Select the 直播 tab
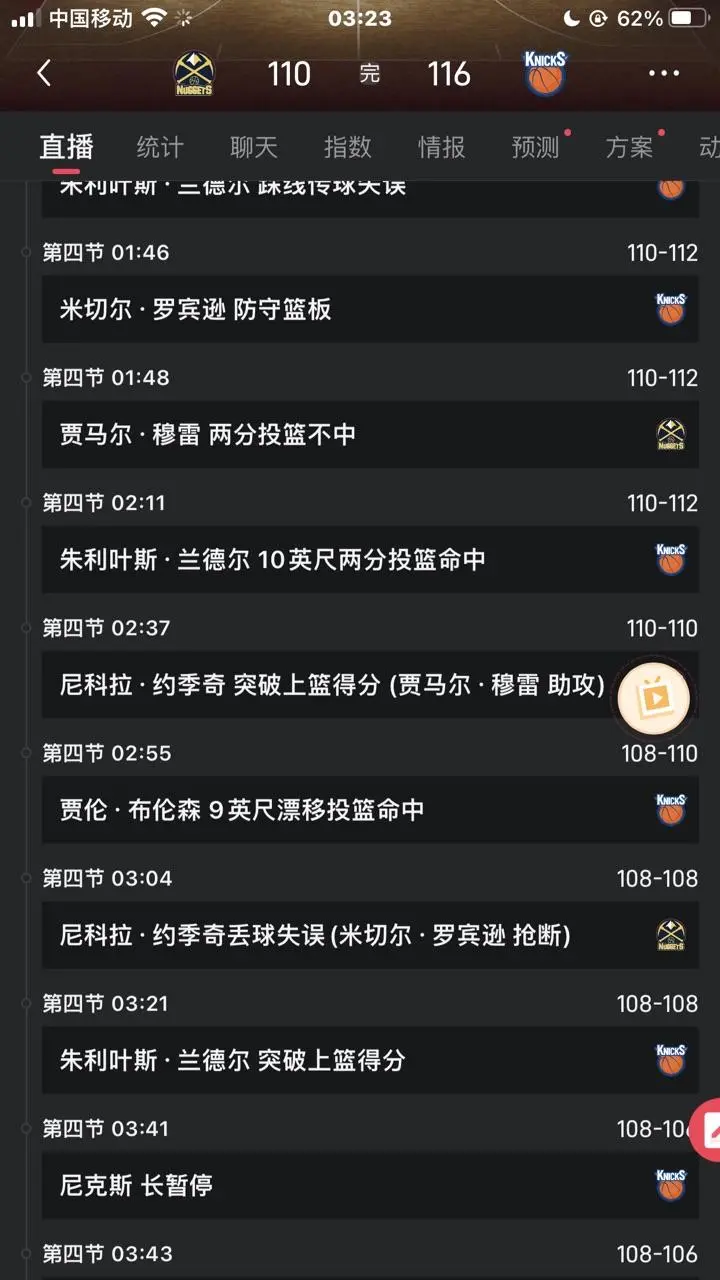This screenshot has height=1280, width=720. (66, 147)
